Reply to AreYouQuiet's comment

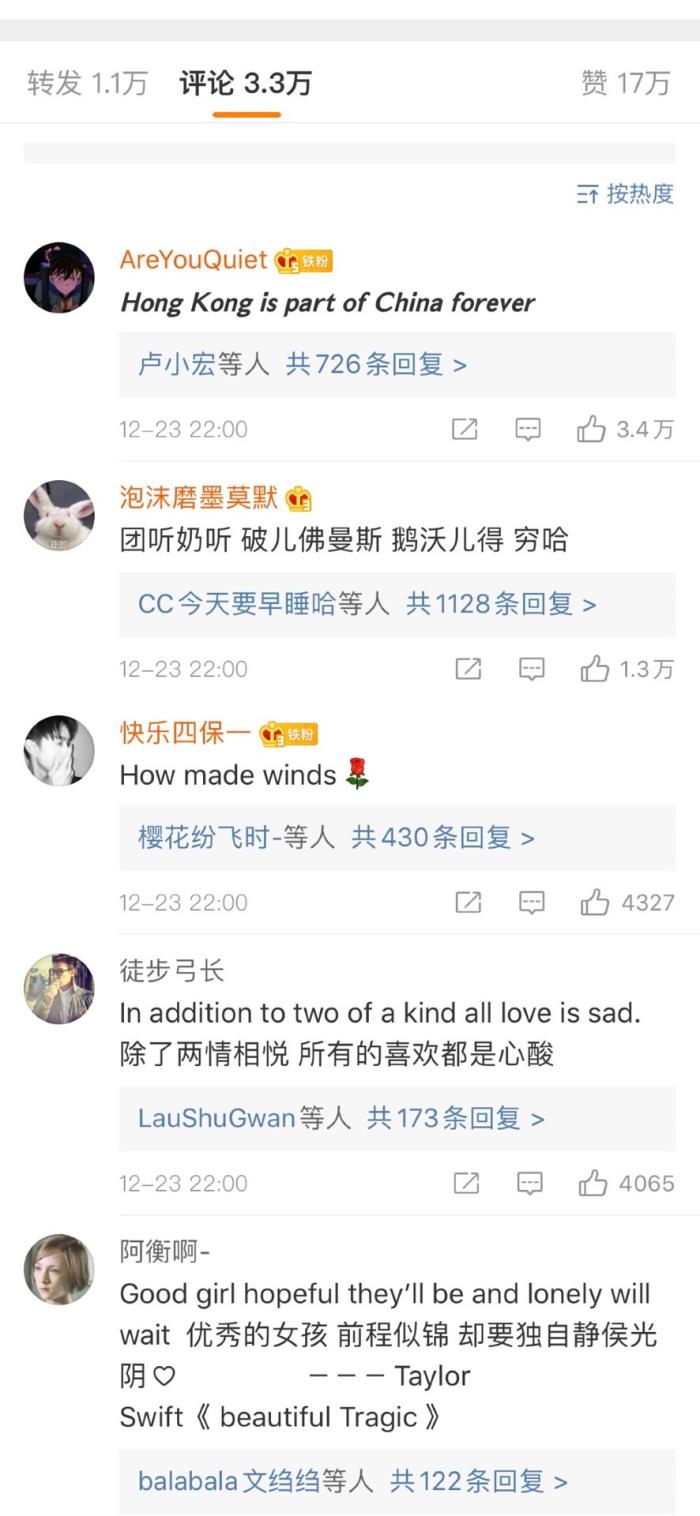point(528,430)
